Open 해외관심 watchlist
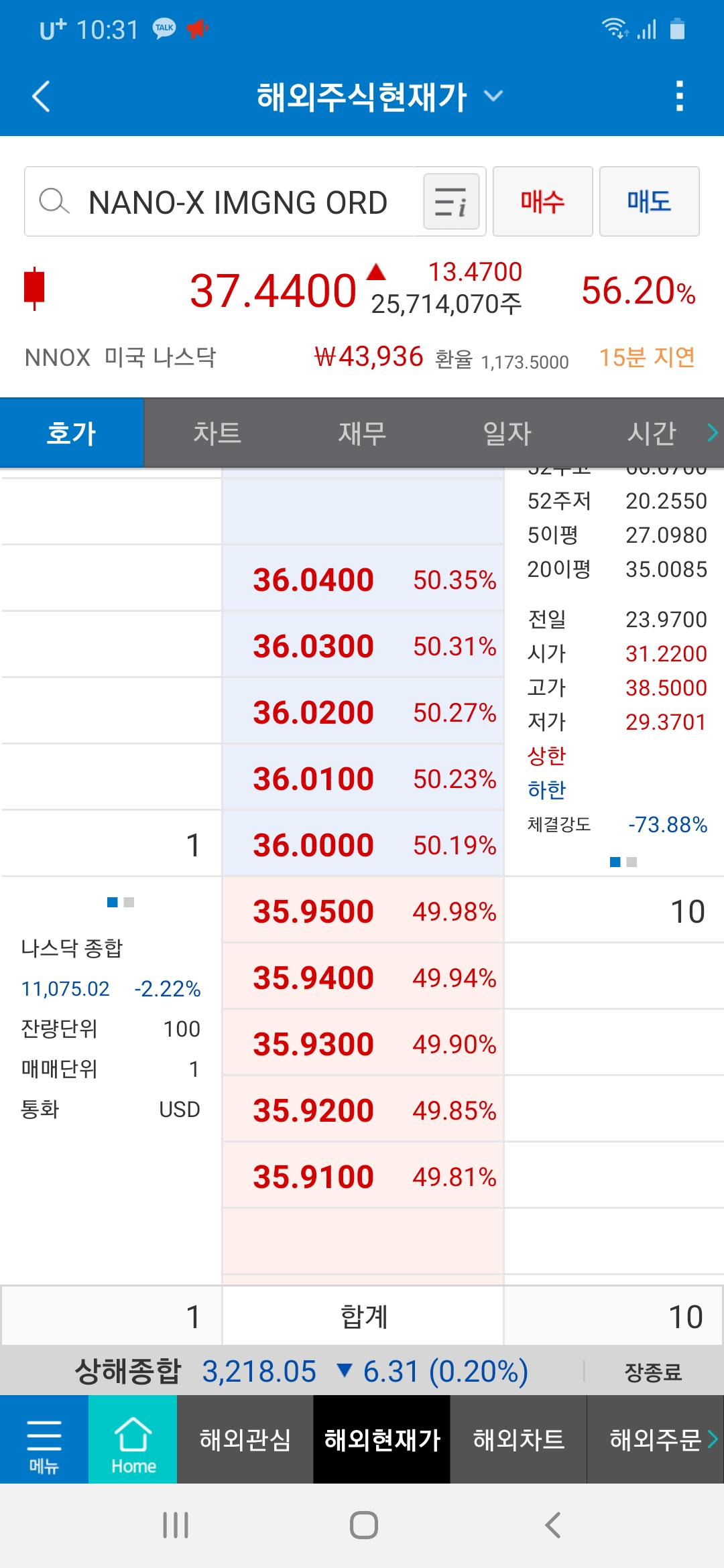 point(245,1440)
